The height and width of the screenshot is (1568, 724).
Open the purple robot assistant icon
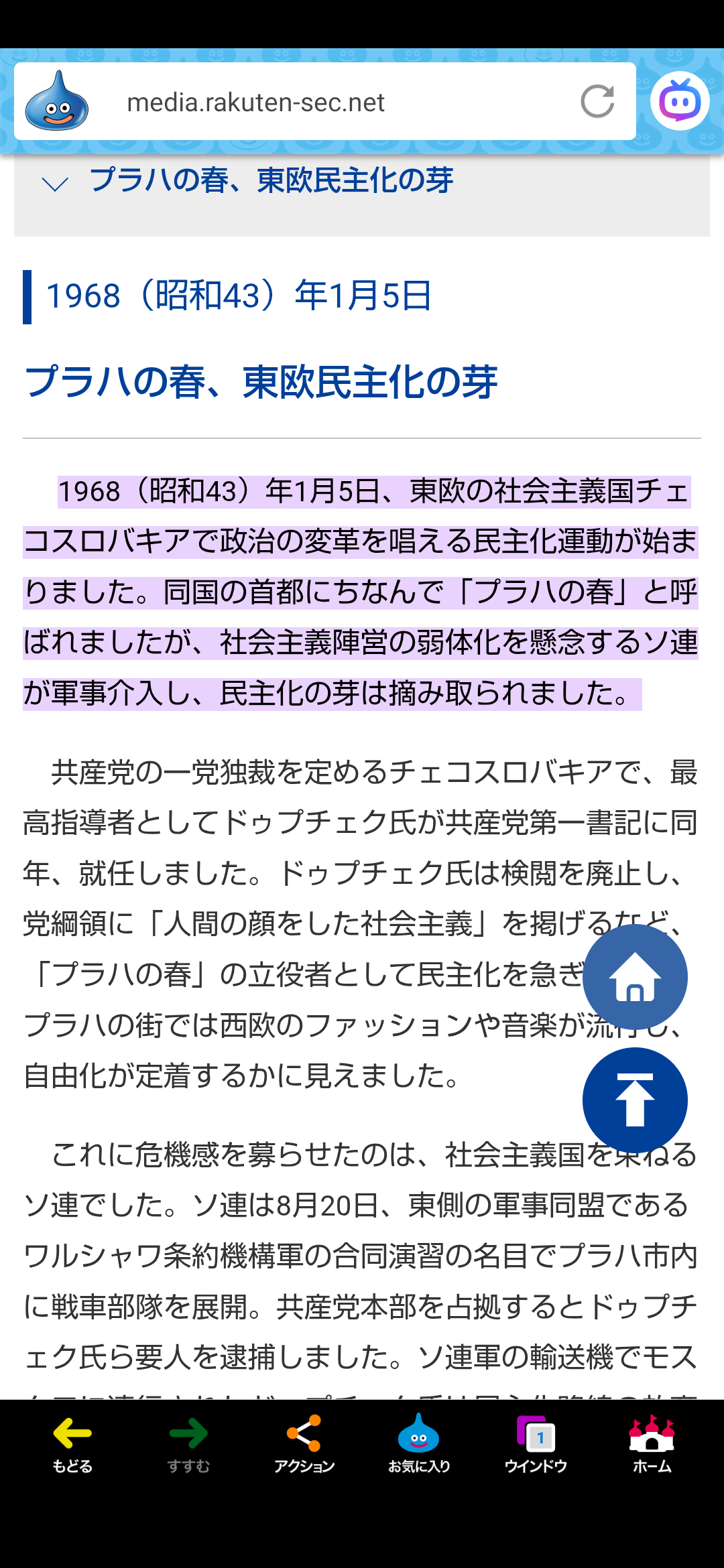(x=680, y=102)
